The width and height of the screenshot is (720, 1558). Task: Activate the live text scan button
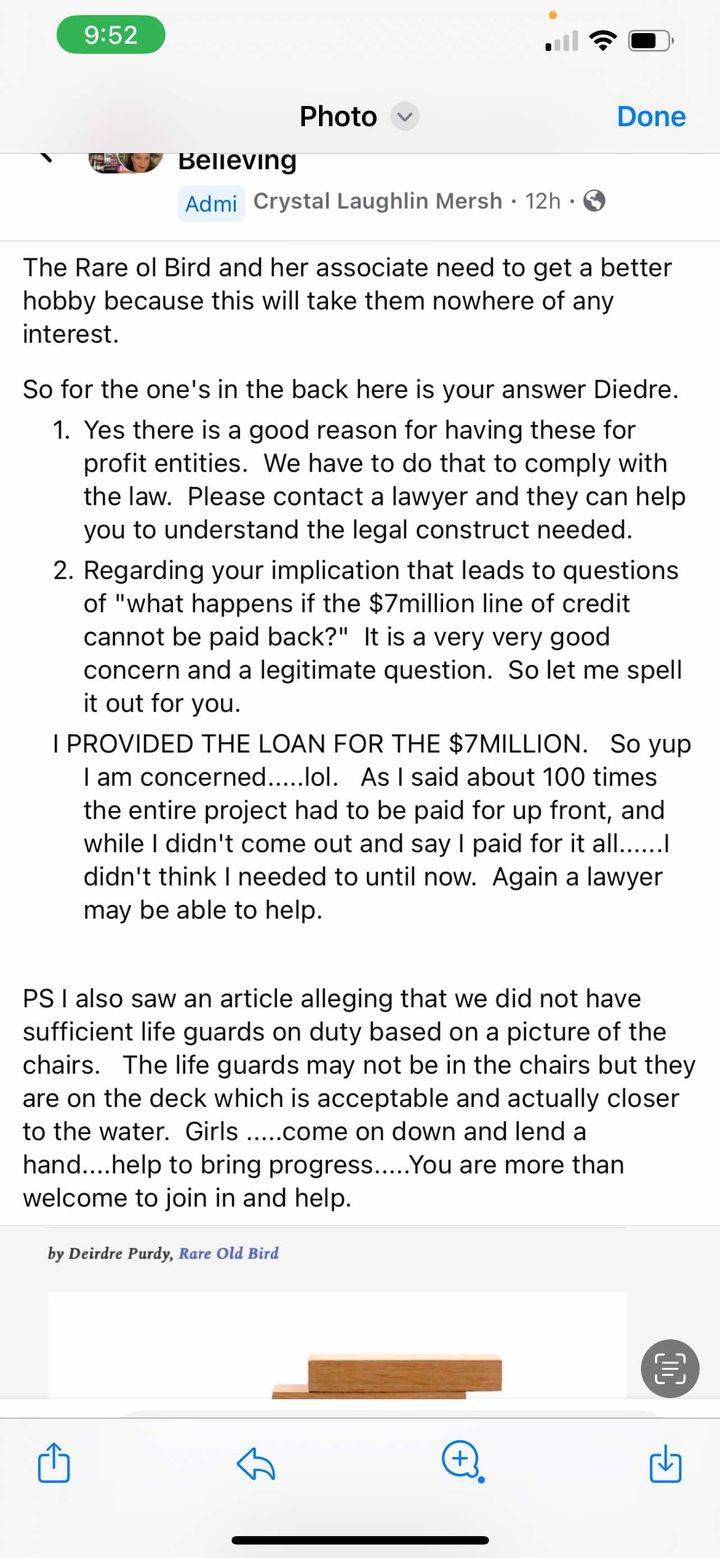coord(669,1368)
